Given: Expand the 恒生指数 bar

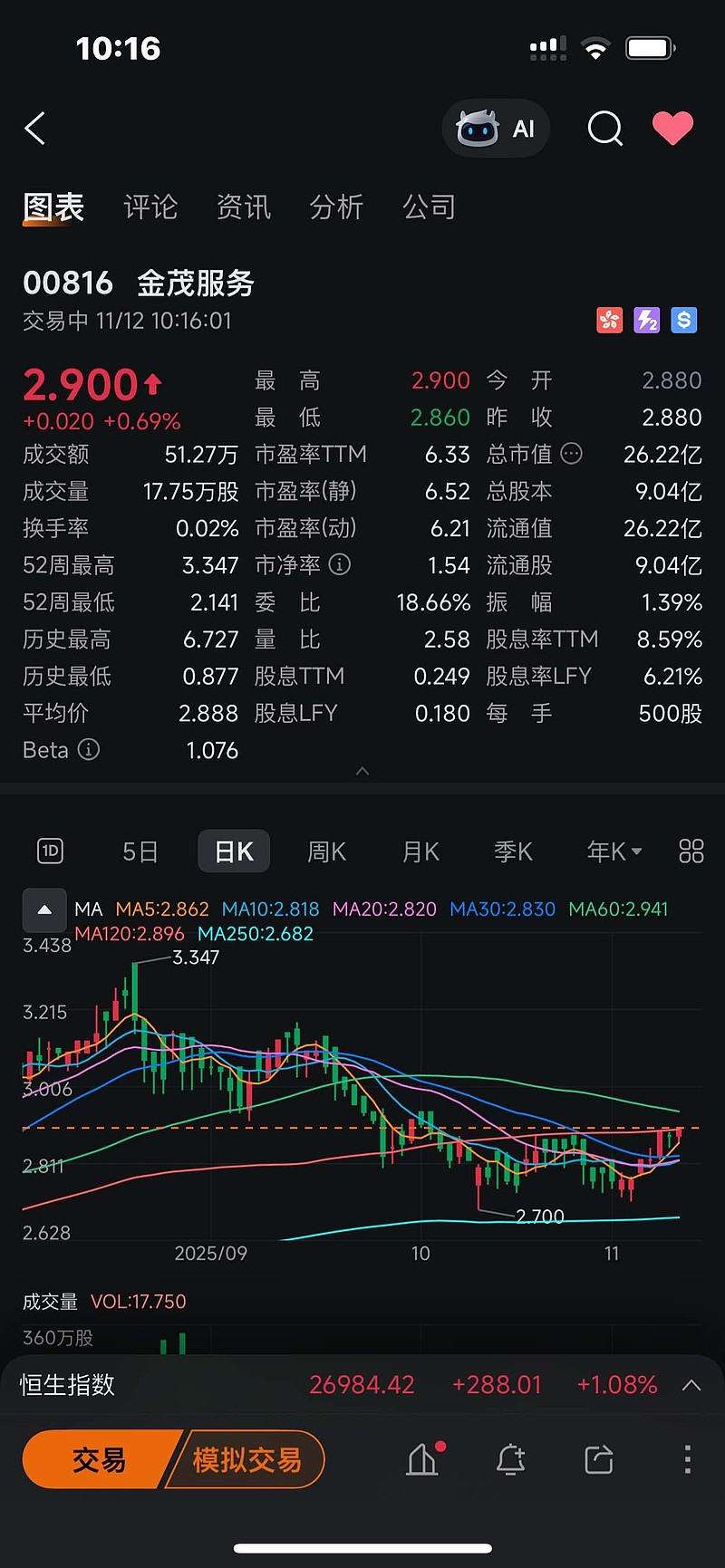Looking at the screenshot, I should 691,1385.
